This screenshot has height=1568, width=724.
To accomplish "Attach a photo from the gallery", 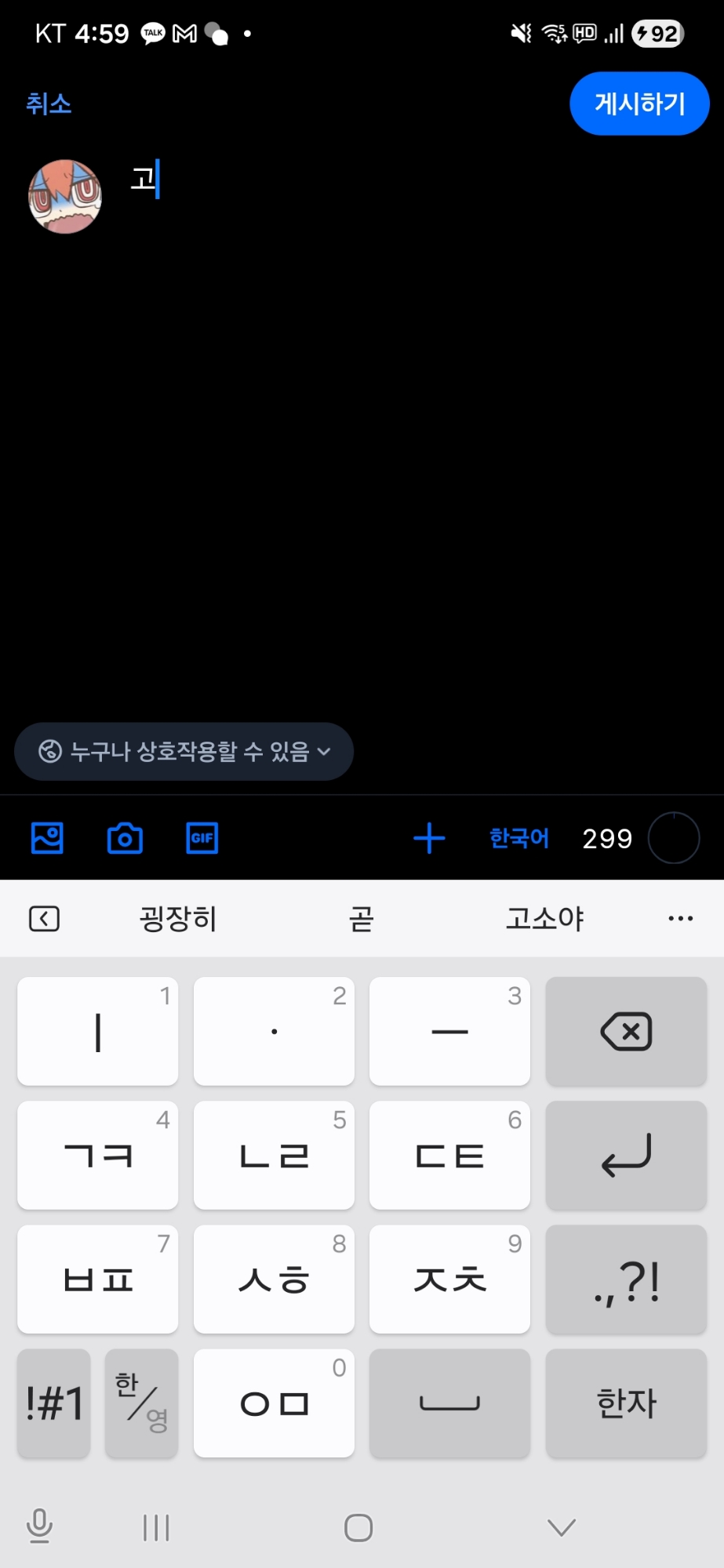I will (x=47, y=838).
